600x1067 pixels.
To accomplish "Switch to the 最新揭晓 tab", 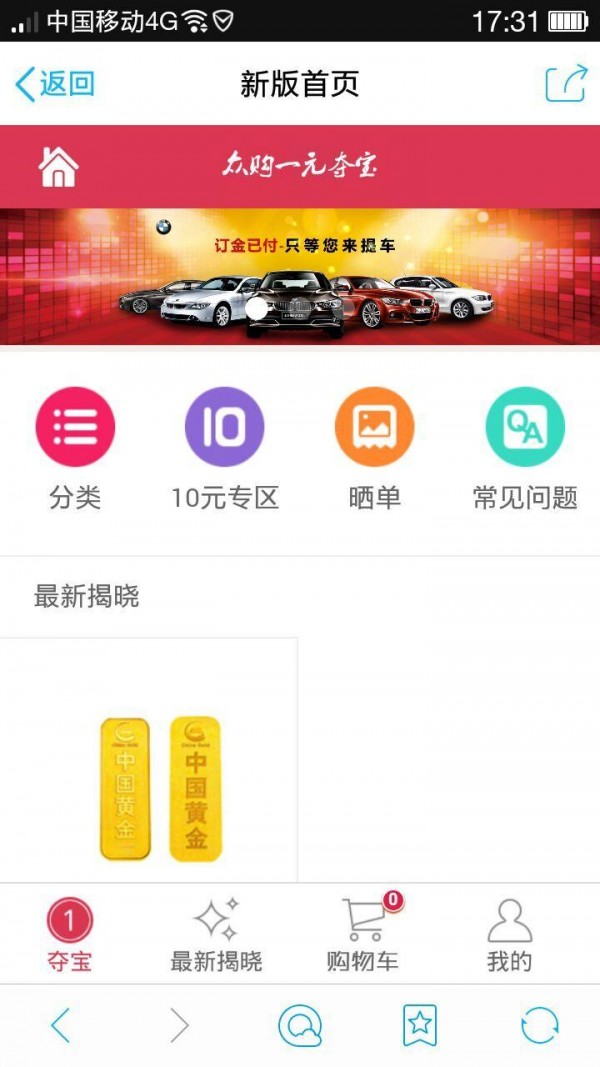I will point(216,935).
